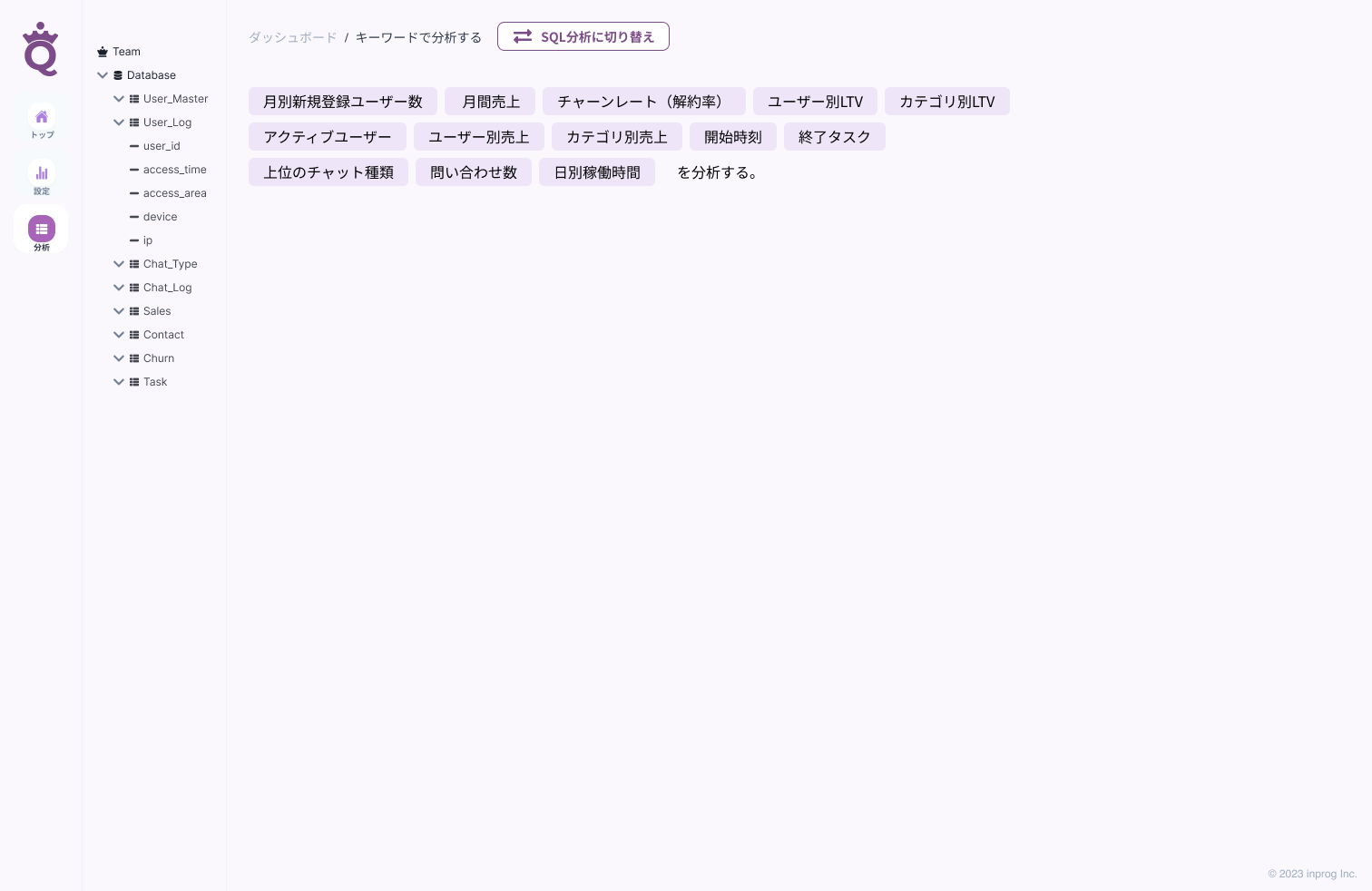Tap the 問い合わせ数 chip
This screenshot has width=1372, height=891.
[x=473, y=172]
